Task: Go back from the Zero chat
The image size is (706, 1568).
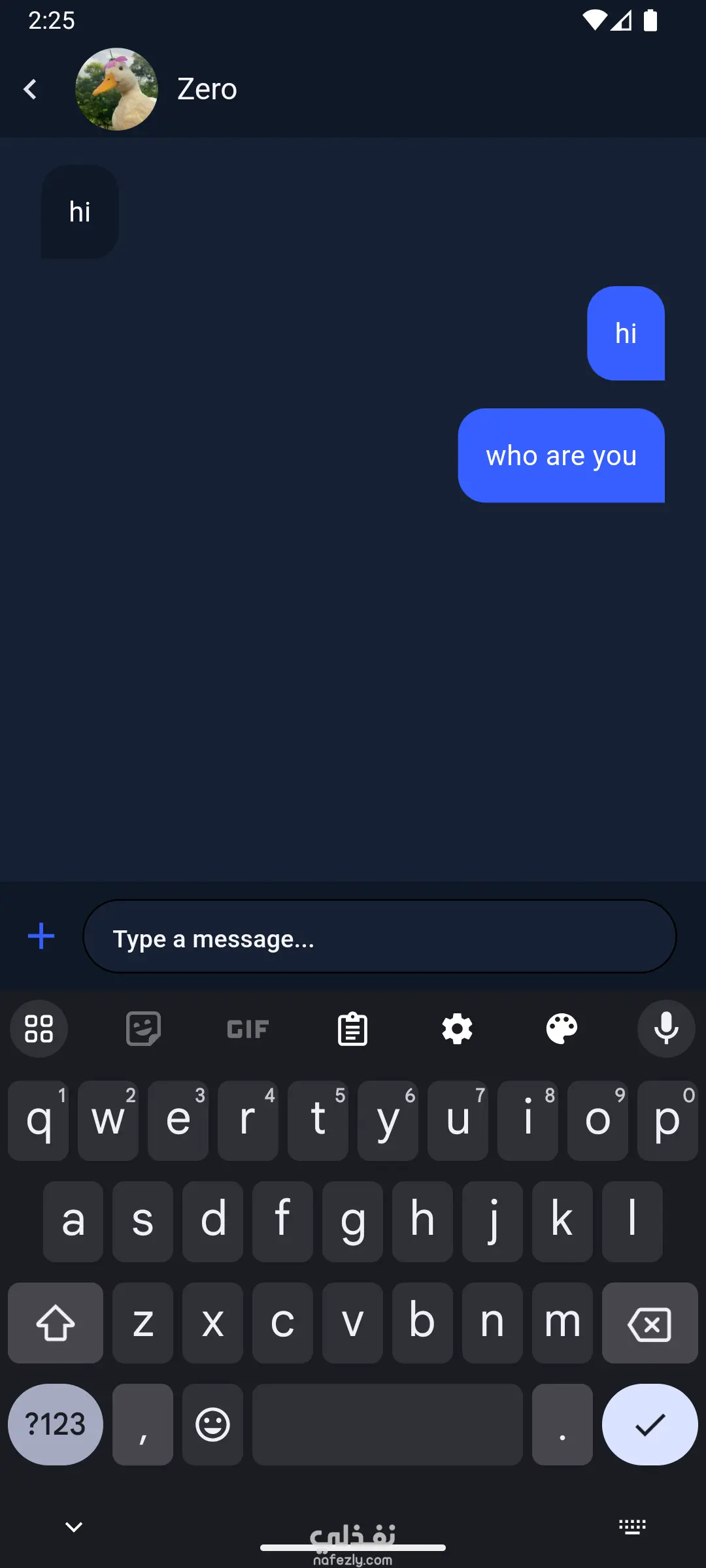Action: [30, 90]
